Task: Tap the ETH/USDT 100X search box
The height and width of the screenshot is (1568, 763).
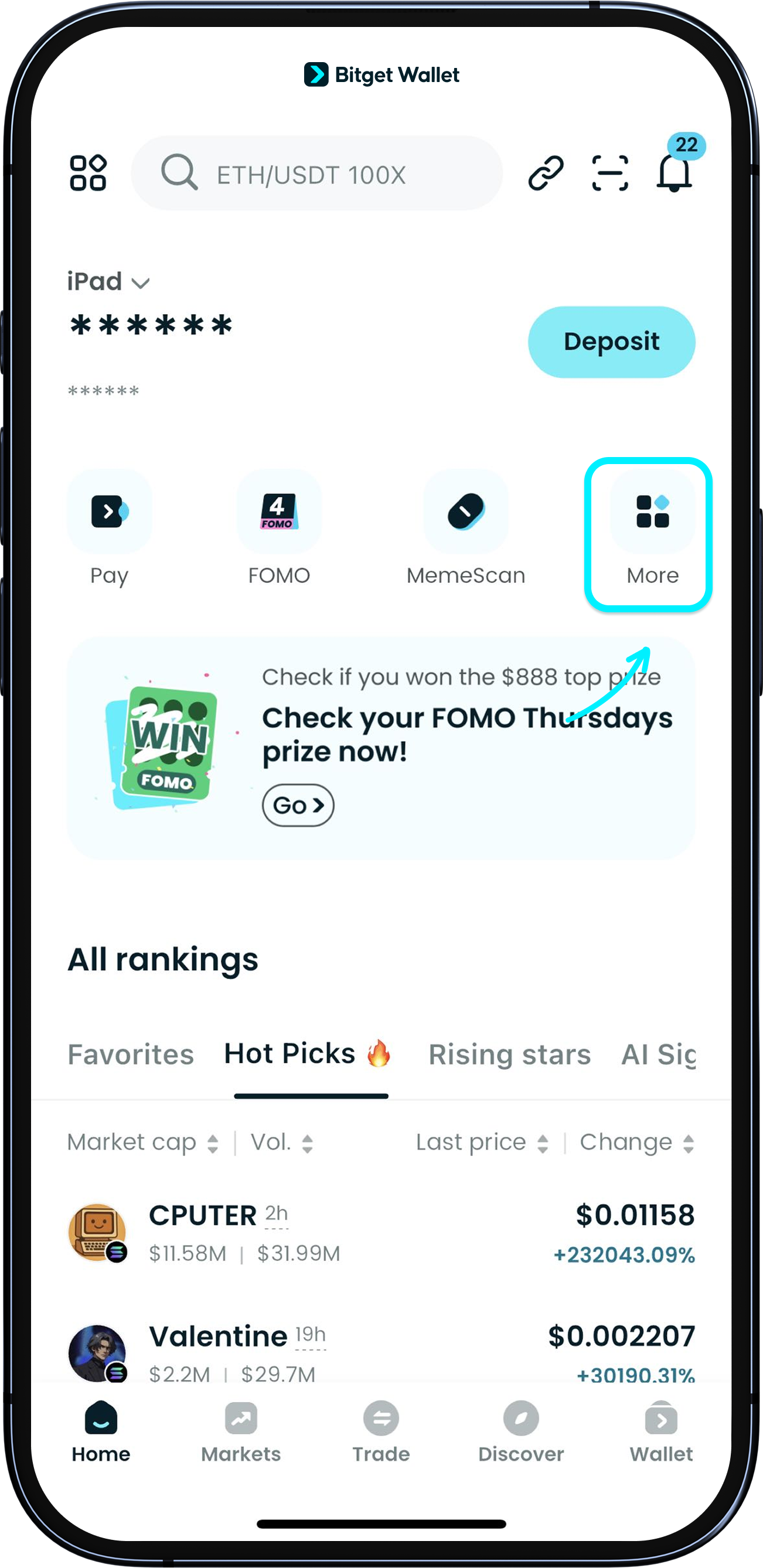Action: (x=316, y=174)
